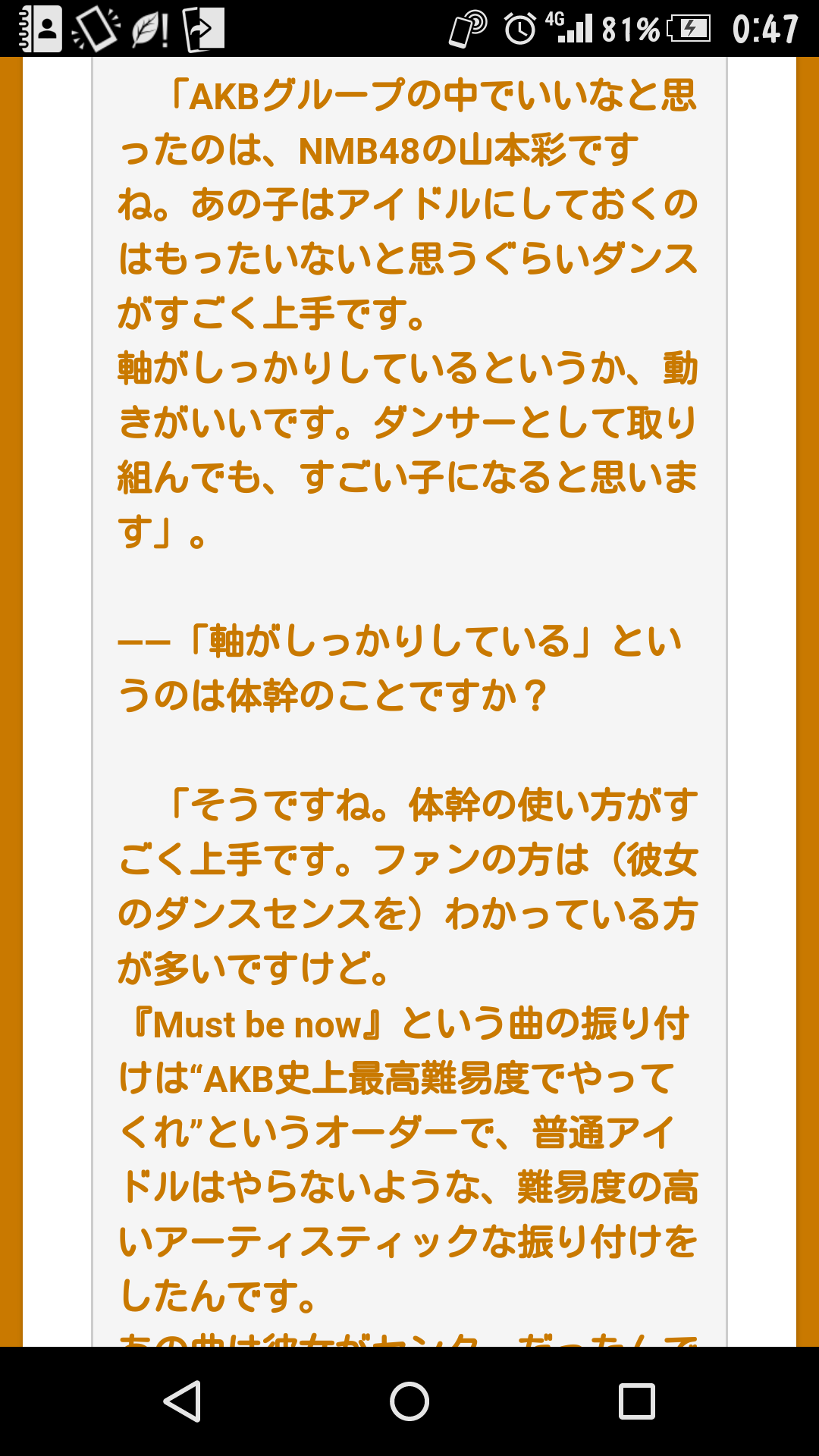
Task: Go to the home screen
Action: [409, 1401]
